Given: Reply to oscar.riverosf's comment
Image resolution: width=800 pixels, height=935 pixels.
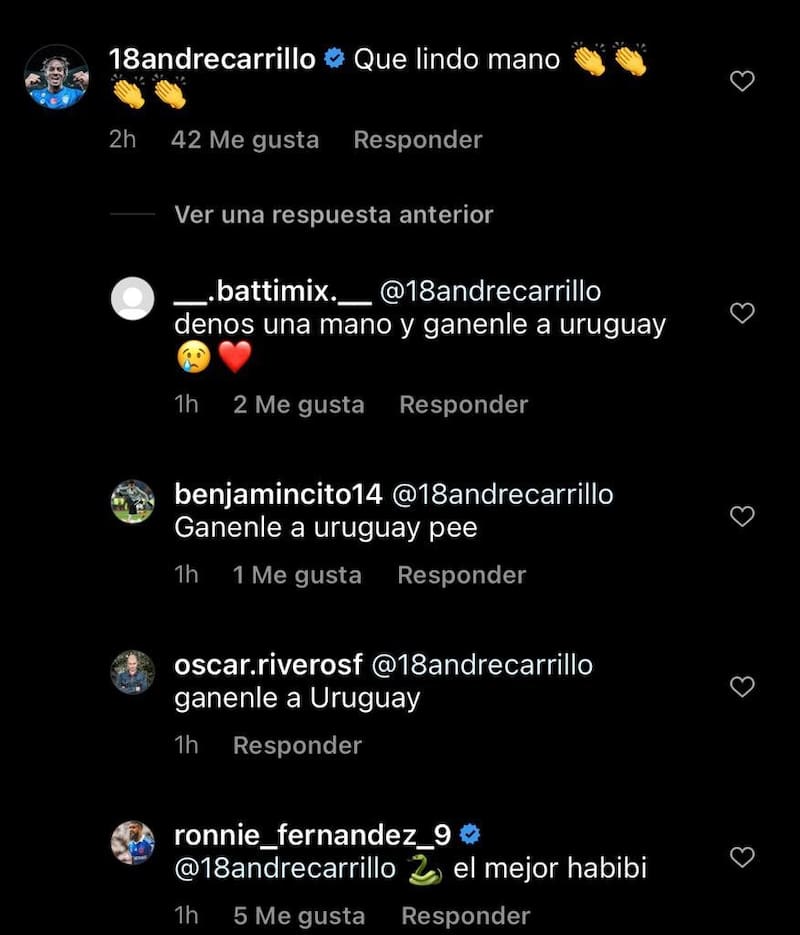Looking at the screenshot, I should click(297, 746).
